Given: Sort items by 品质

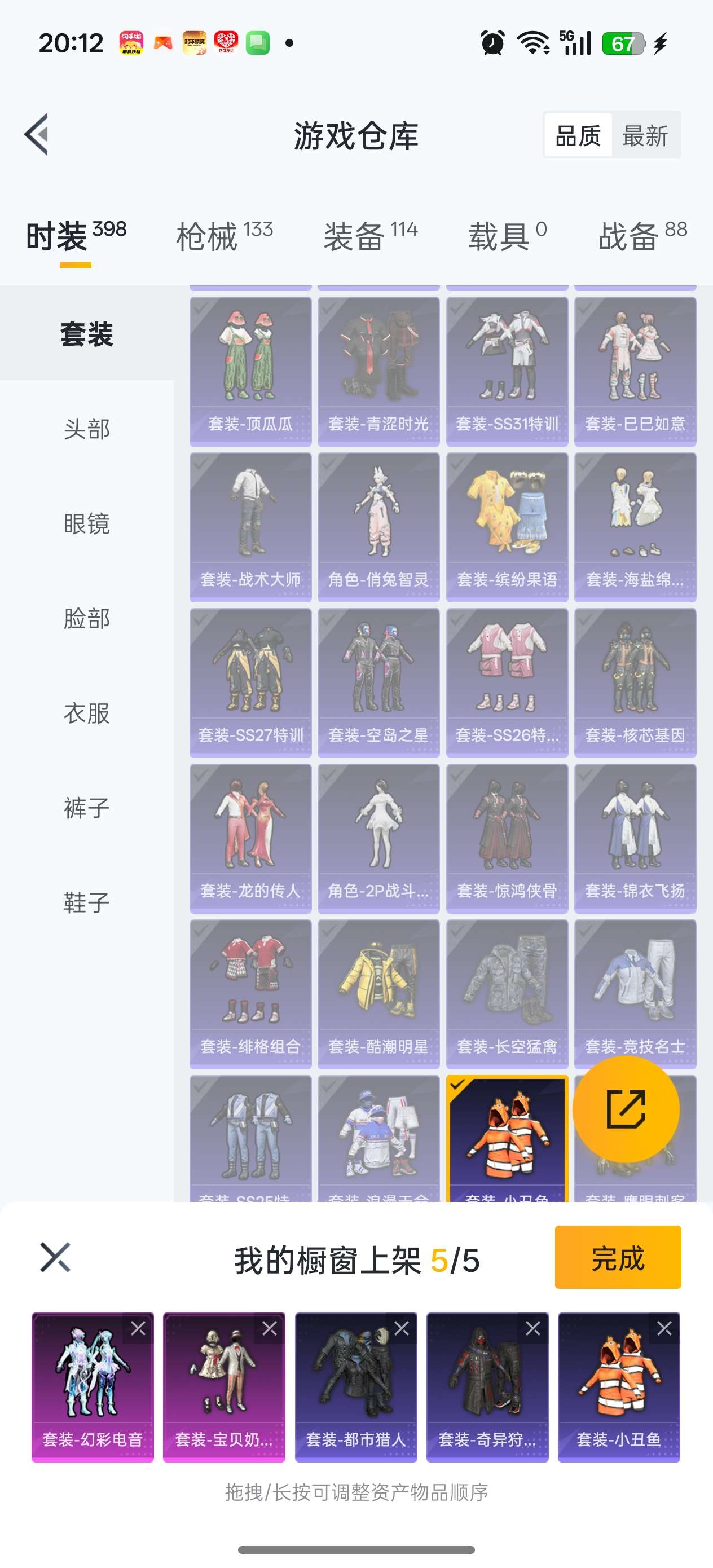Looking at the screenshot, I should pos(578,135).
